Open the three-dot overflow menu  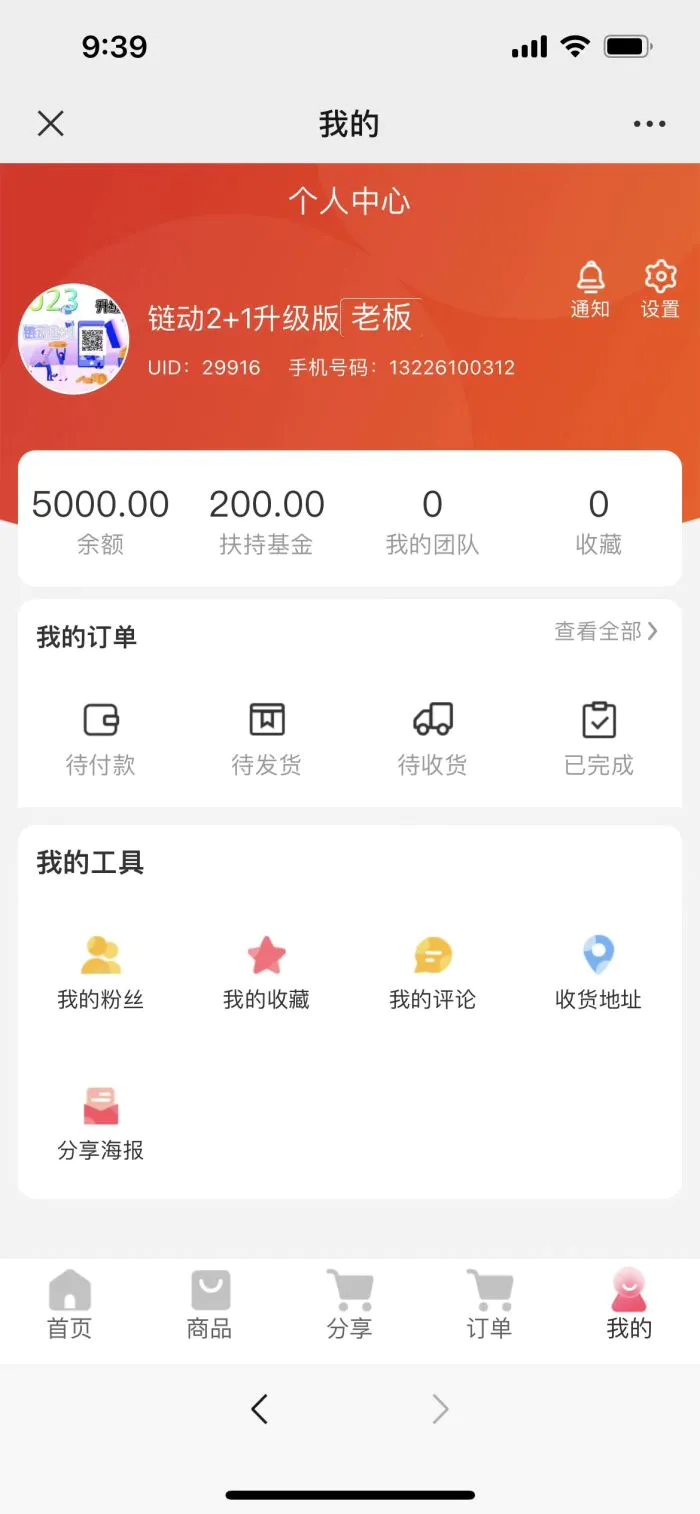649,124
